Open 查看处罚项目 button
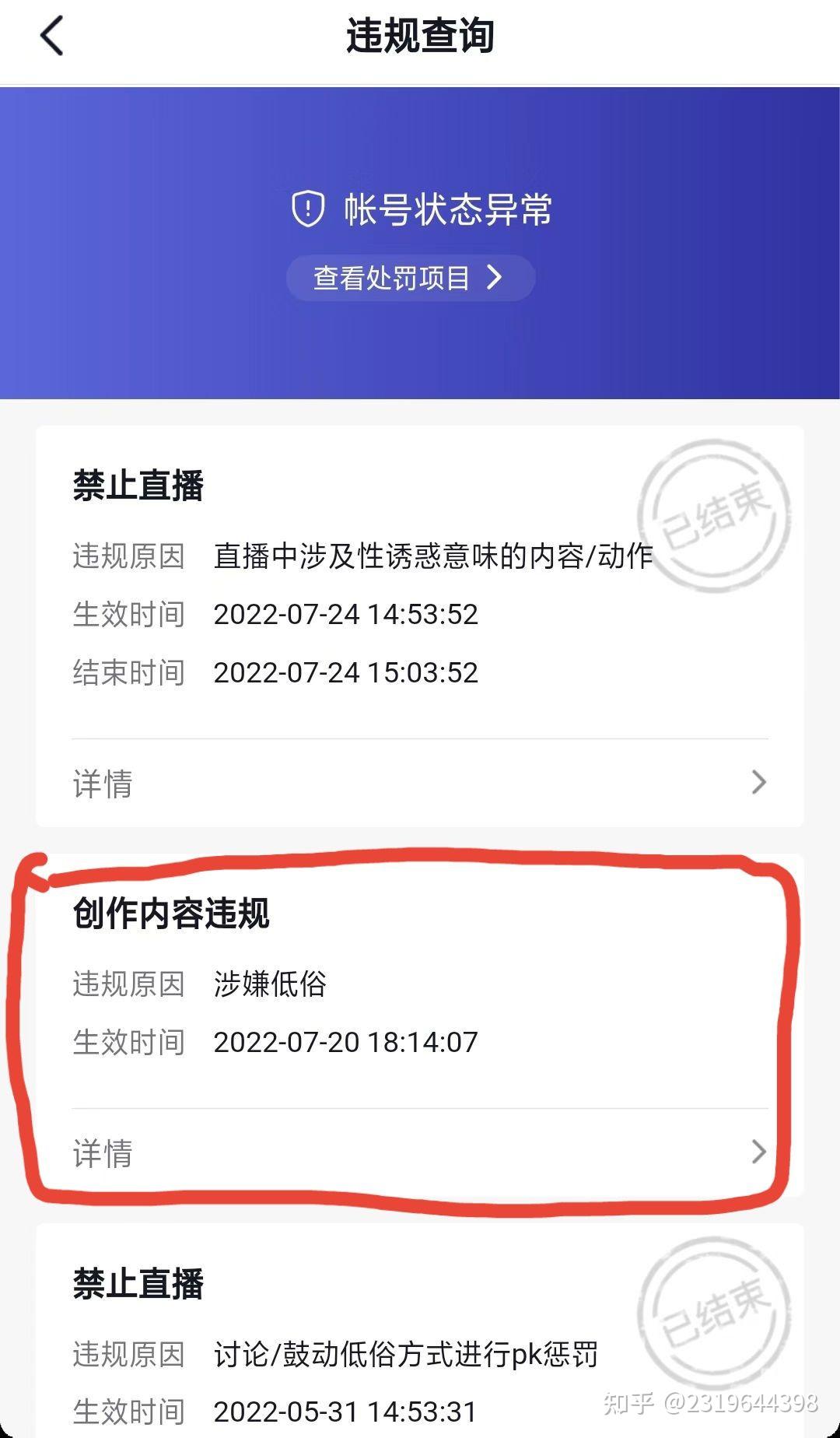Image resolution: width=840 pixels, height=1438 pixels. pyautogui.click(x=410, y=278)
